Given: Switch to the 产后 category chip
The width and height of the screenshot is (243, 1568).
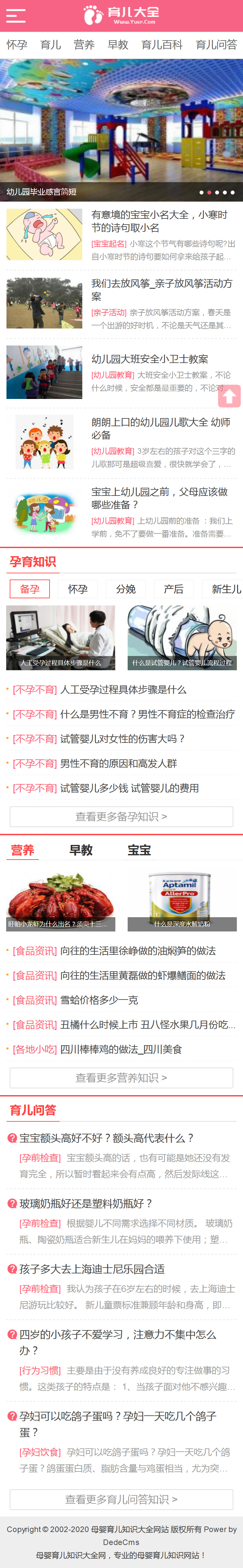Looking at the screenshot, I should (174, 589).
